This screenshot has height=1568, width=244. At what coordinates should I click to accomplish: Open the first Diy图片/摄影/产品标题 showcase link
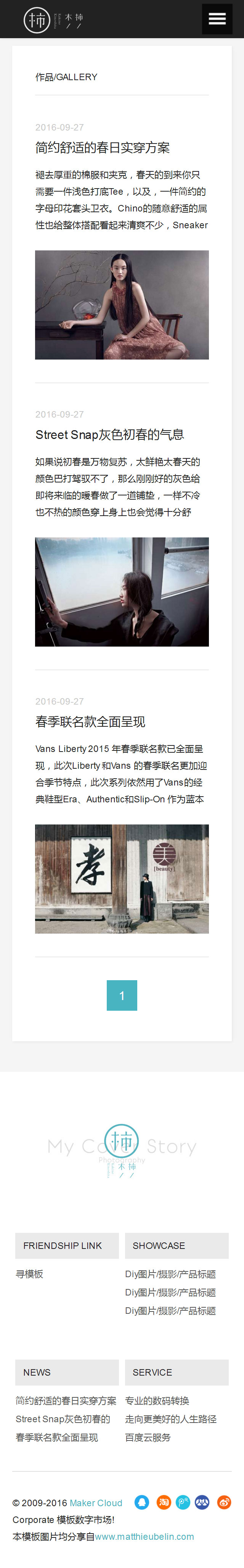[x=170, y=1274]
